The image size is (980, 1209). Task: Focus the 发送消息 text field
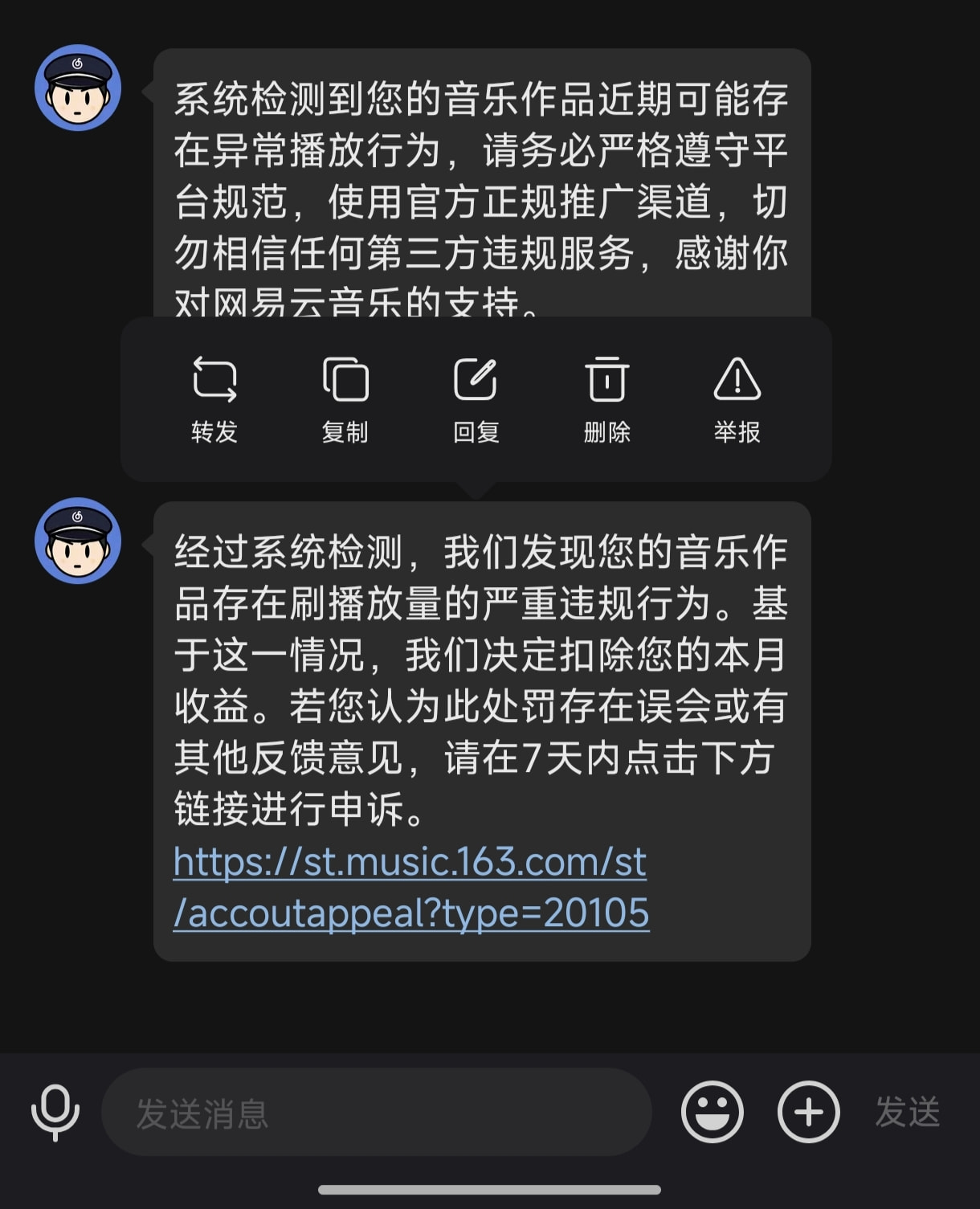click(x=376, y=1112)
